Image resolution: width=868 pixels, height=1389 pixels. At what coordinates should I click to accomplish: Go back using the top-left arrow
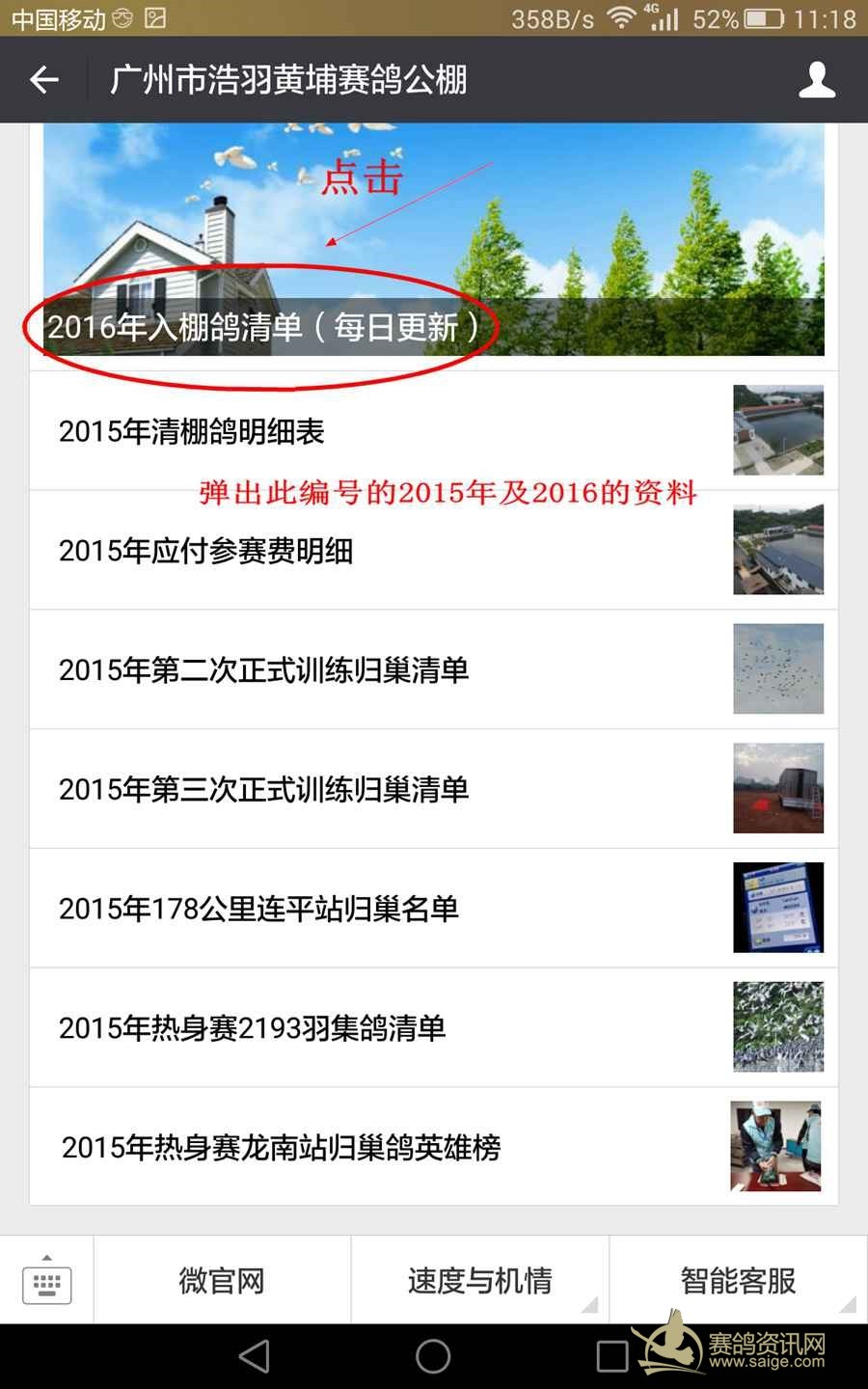[x=44, y=80]
